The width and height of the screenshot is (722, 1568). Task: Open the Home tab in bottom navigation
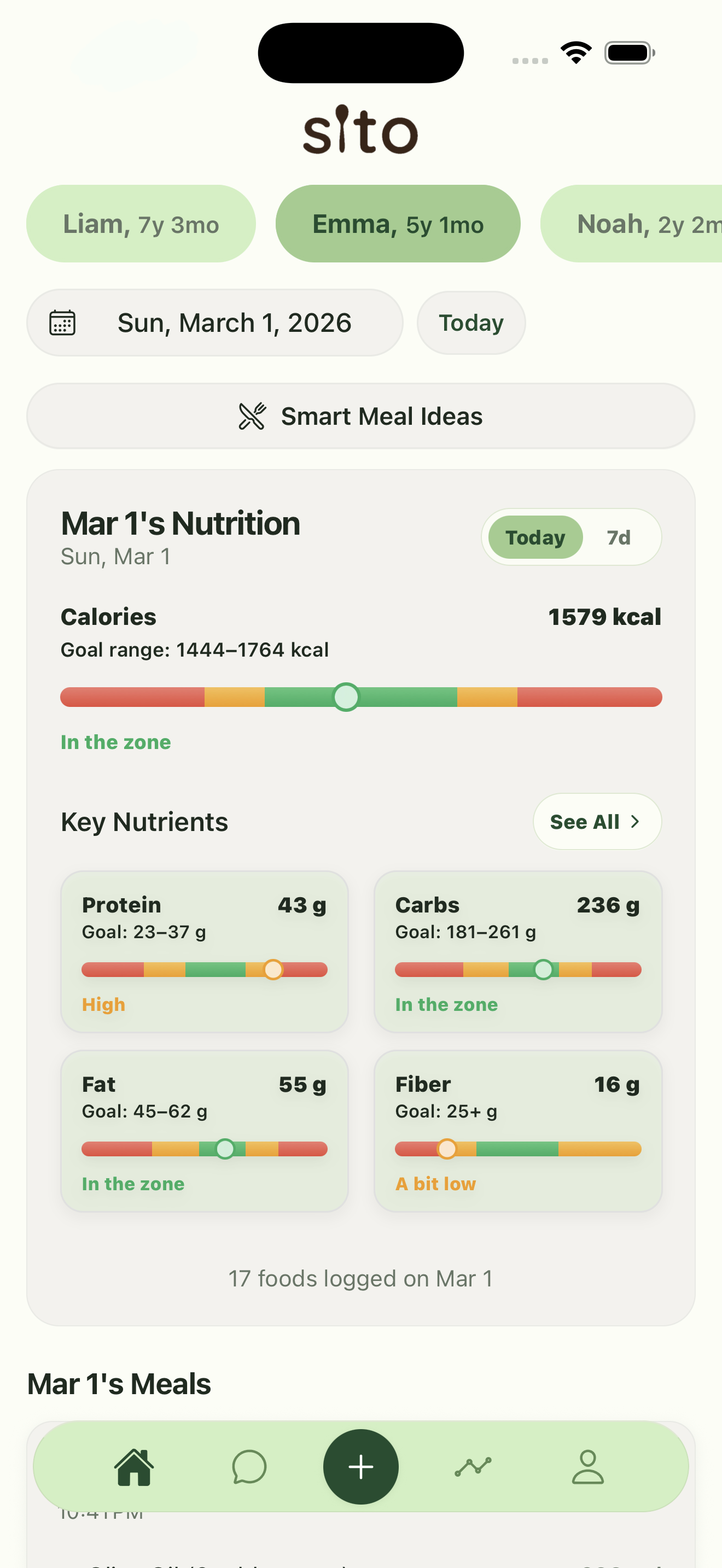134,1466
